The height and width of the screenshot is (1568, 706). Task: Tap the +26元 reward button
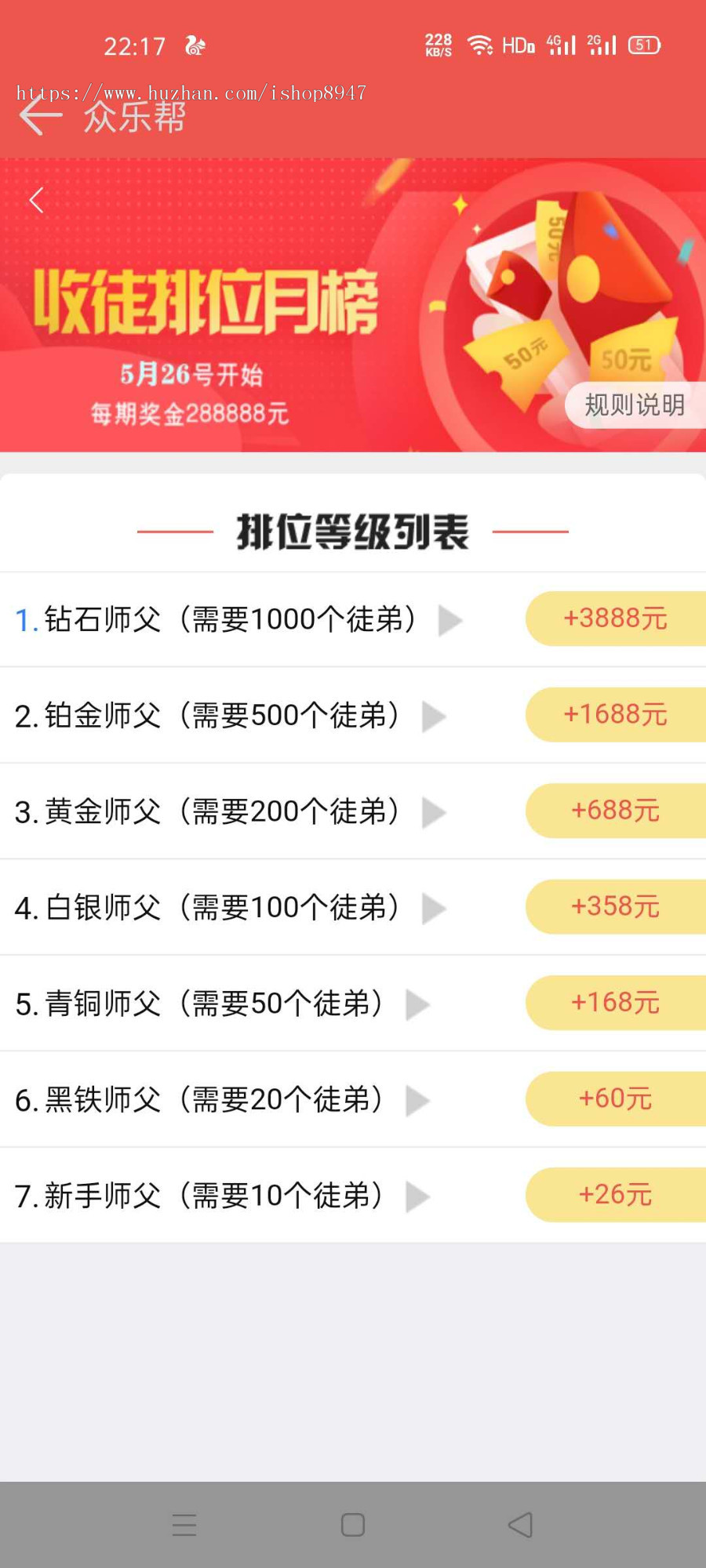pyautogui.click(x=616, y=1195)
